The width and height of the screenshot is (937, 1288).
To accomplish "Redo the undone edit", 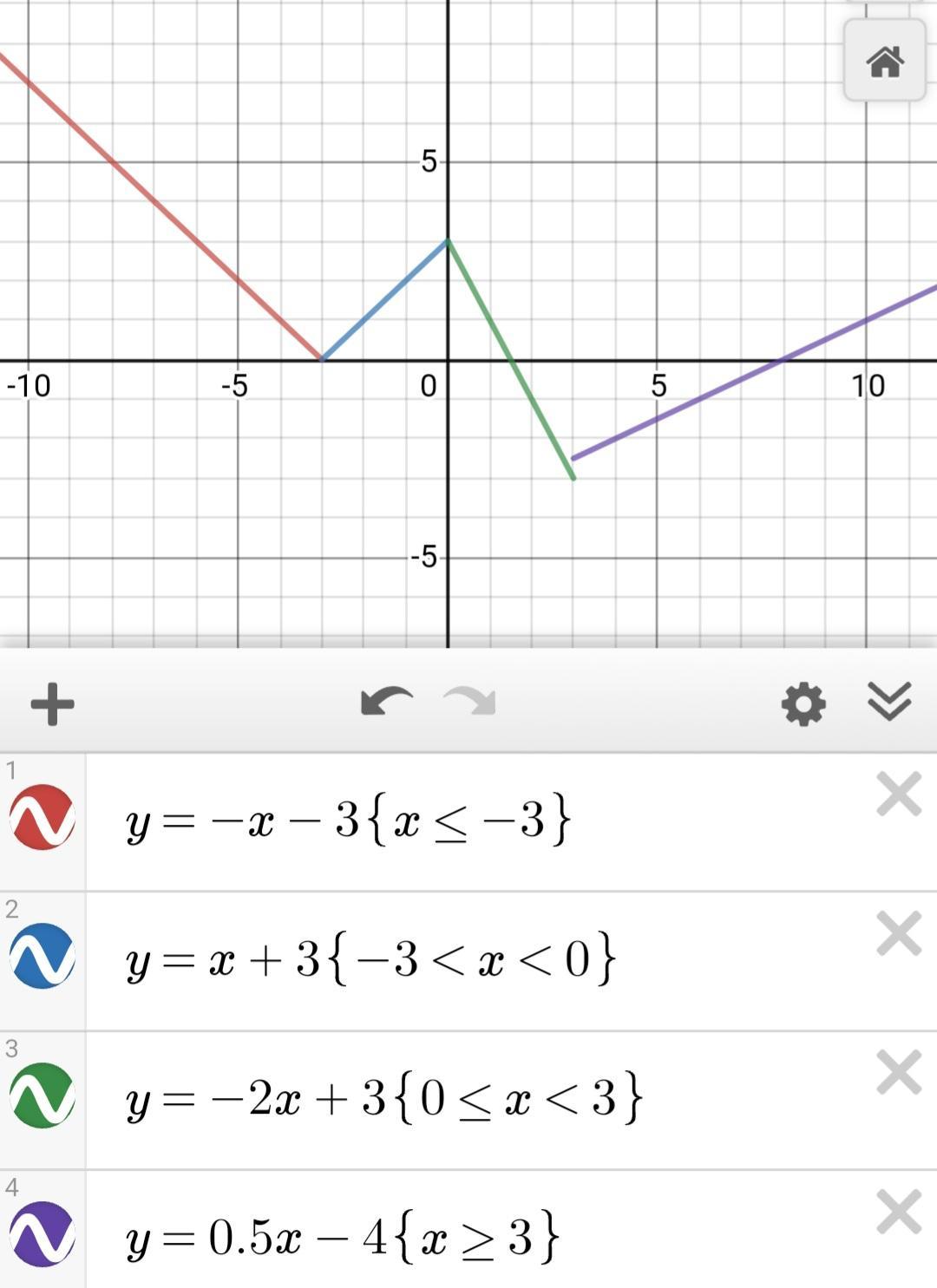I will 469,702.
